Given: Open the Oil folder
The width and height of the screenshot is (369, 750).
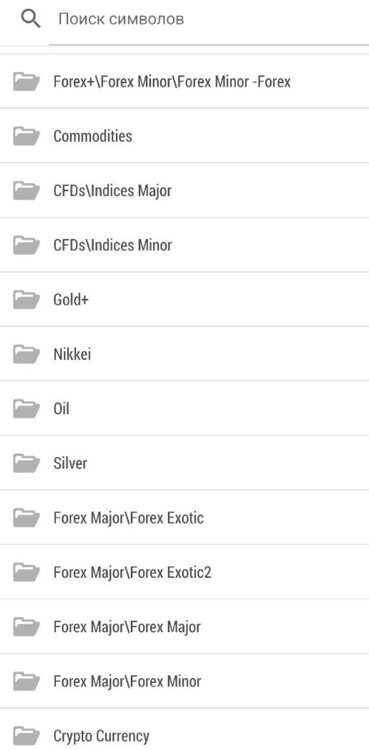Looking at the screenshot, I should [184, 408].
